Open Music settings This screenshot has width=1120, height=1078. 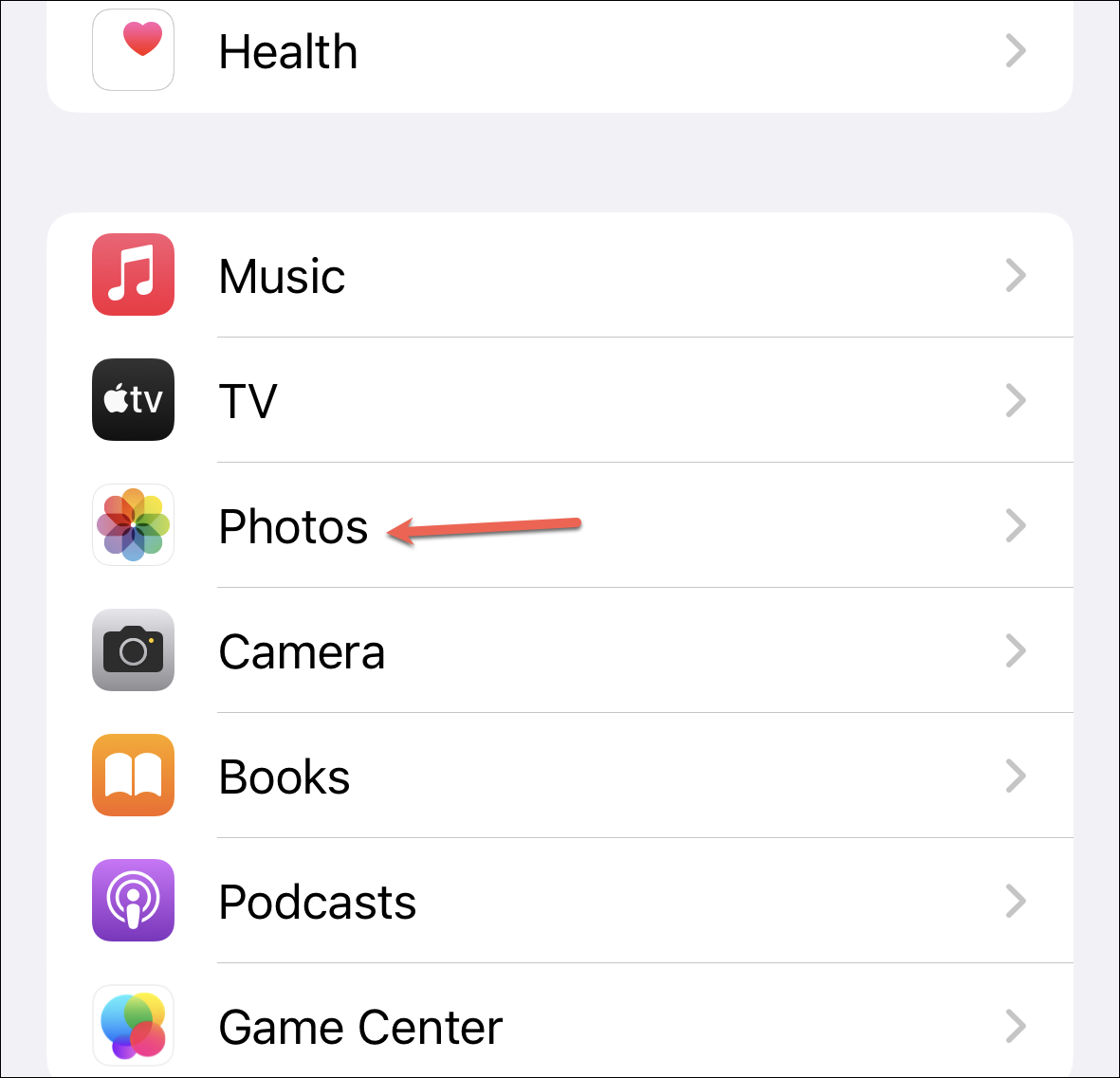[282, 276]
